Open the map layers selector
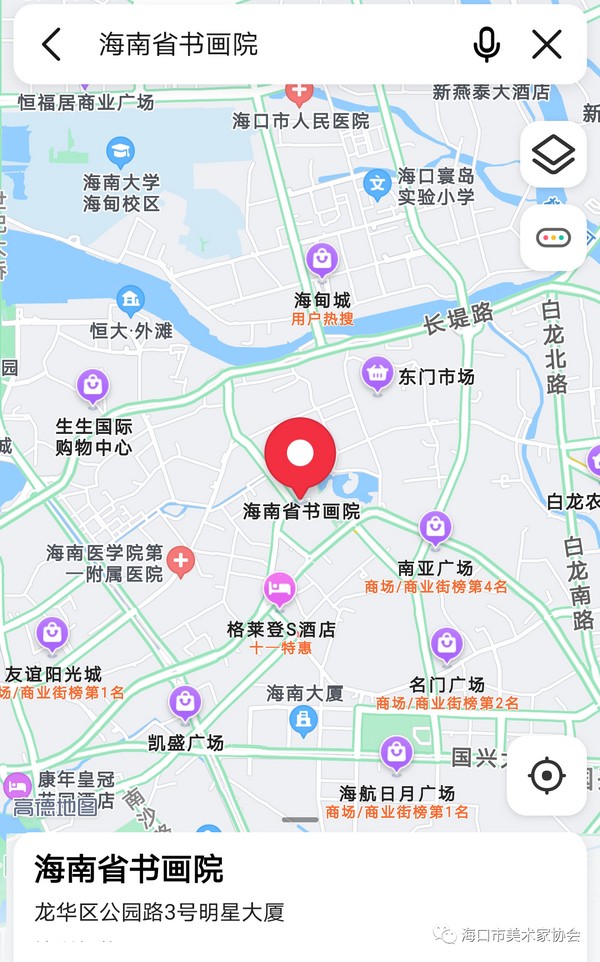The width and height of the screenshot is (600, 962). pyautogui.click(x=553, y=154)
